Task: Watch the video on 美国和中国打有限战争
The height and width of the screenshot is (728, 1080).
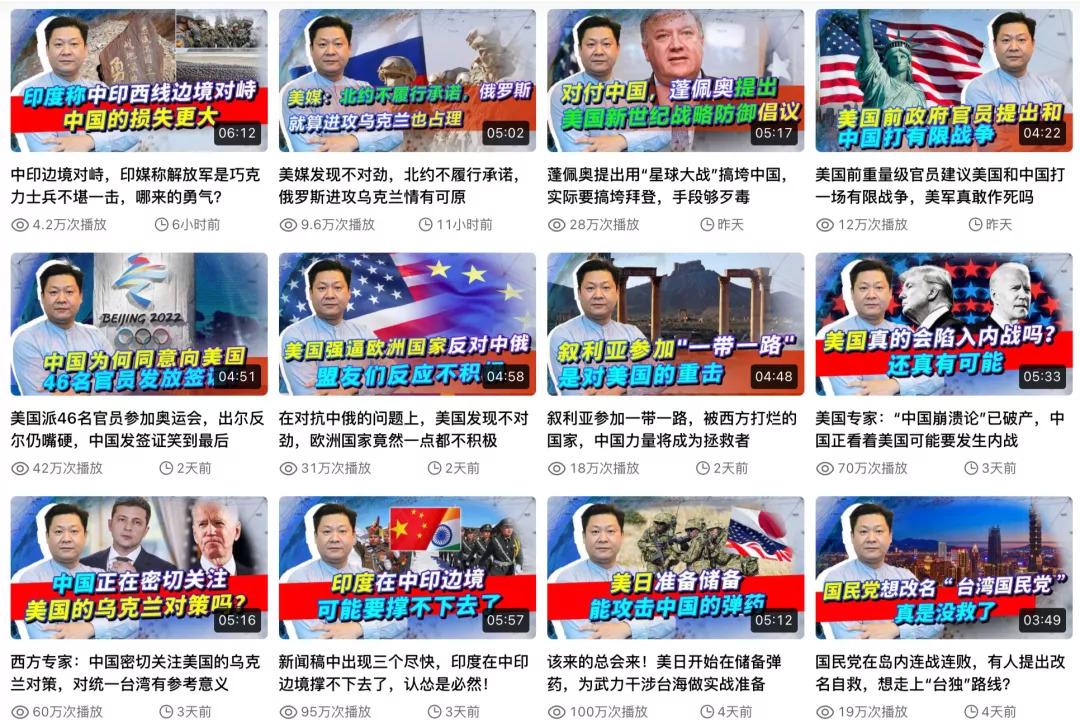Action: tap(944, 80)
